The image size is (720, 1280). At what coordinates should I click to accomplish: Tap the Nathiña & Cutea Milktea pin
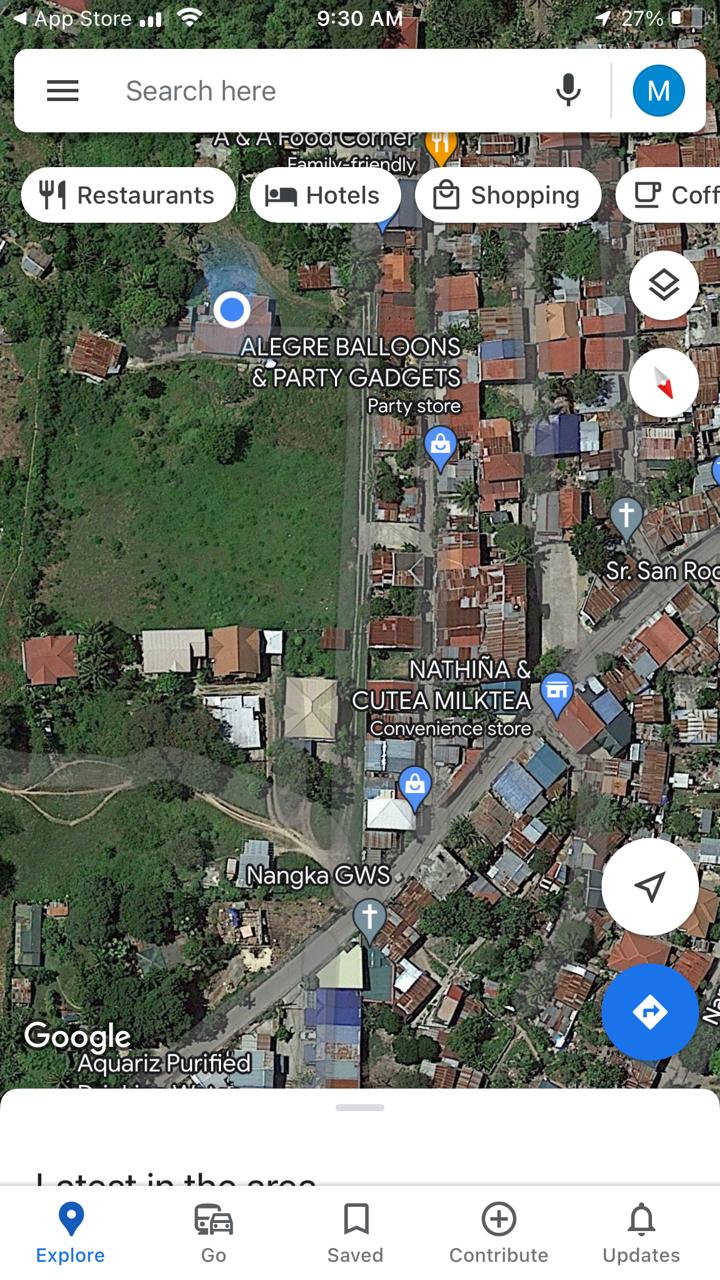[x=556, y=690]
